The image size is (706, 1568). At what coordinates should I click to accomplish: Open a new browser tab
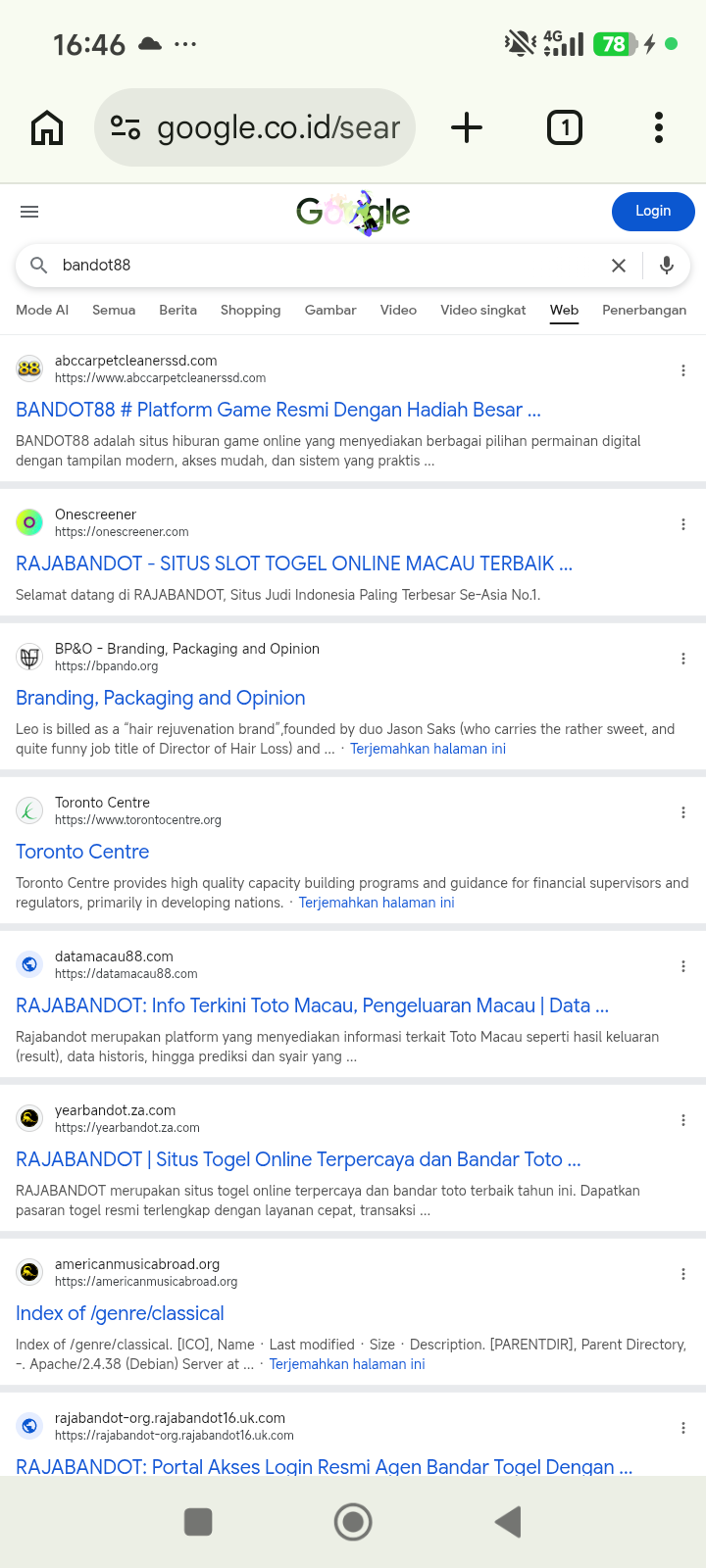[x=467, y=127]
